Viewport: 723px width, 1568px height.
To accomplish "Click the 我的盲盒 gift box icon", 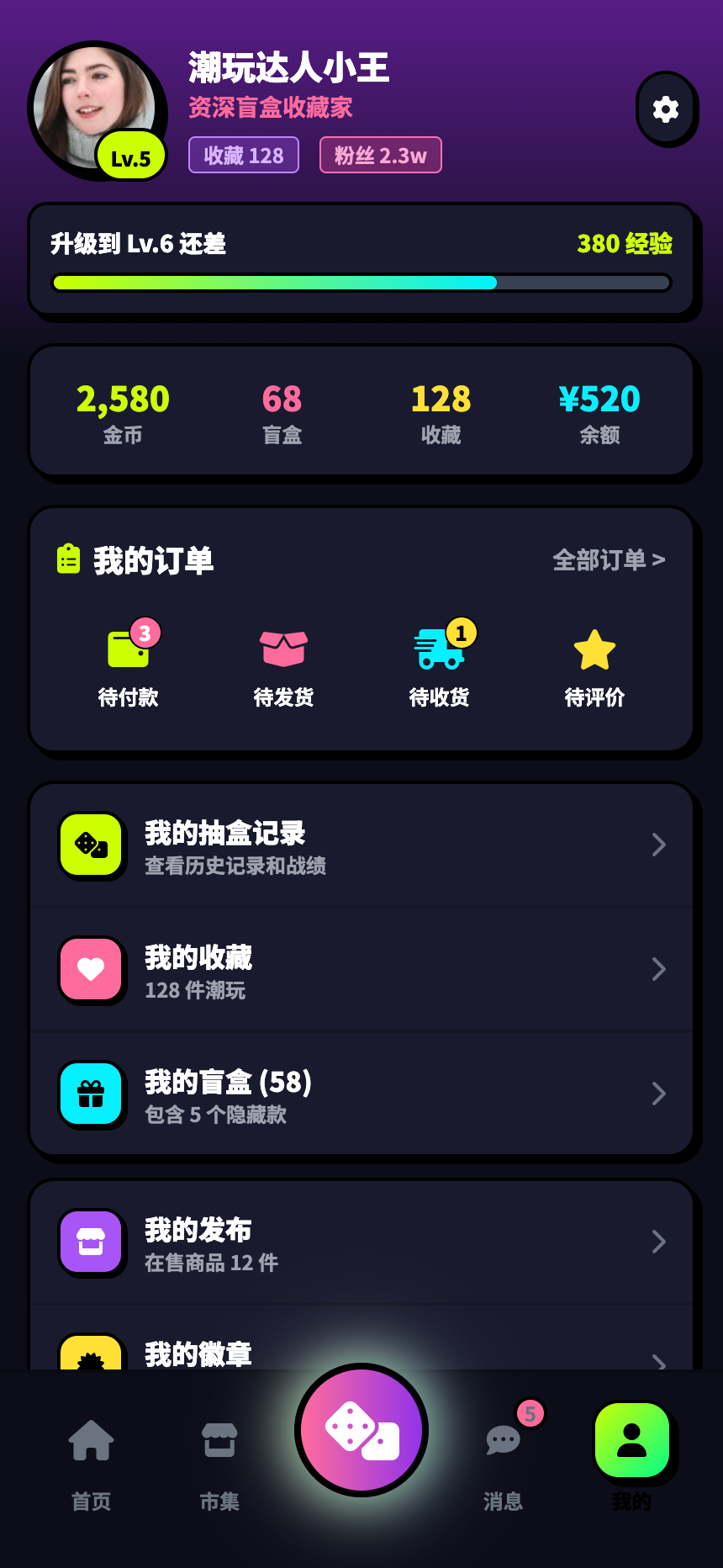I will [91, 1094].
